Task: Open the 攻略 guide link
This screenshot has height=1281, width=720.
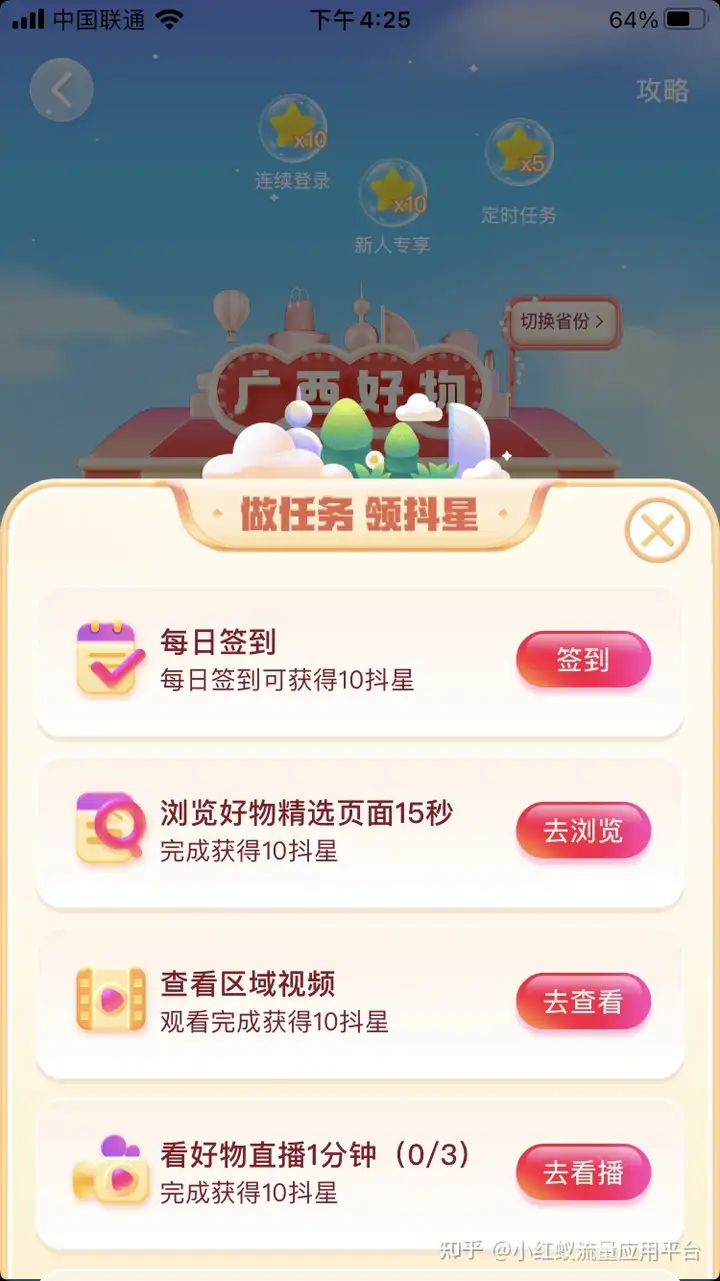Action: (x=662, y=90)
